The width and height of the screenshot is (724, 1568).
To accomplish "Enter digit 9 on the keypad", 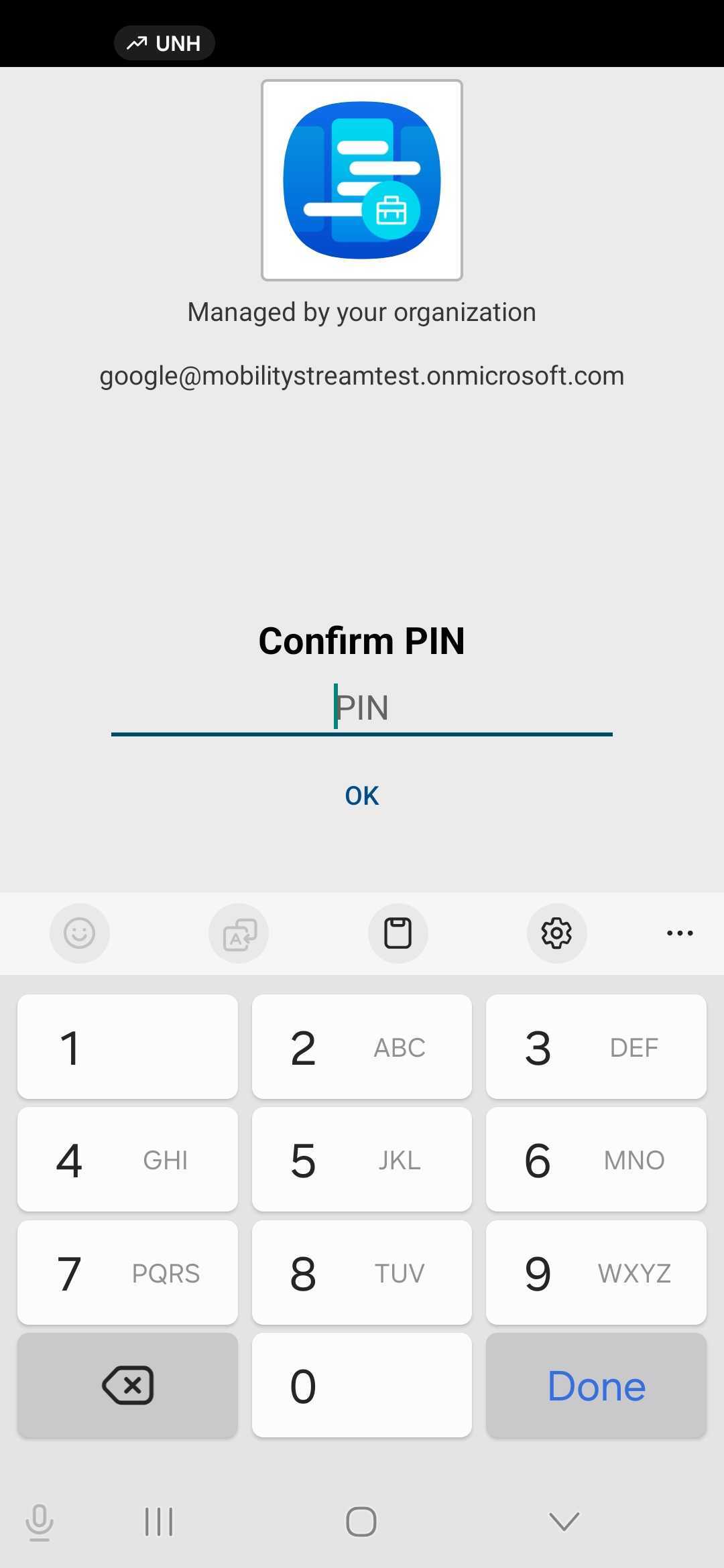I will pos(596,1272).
